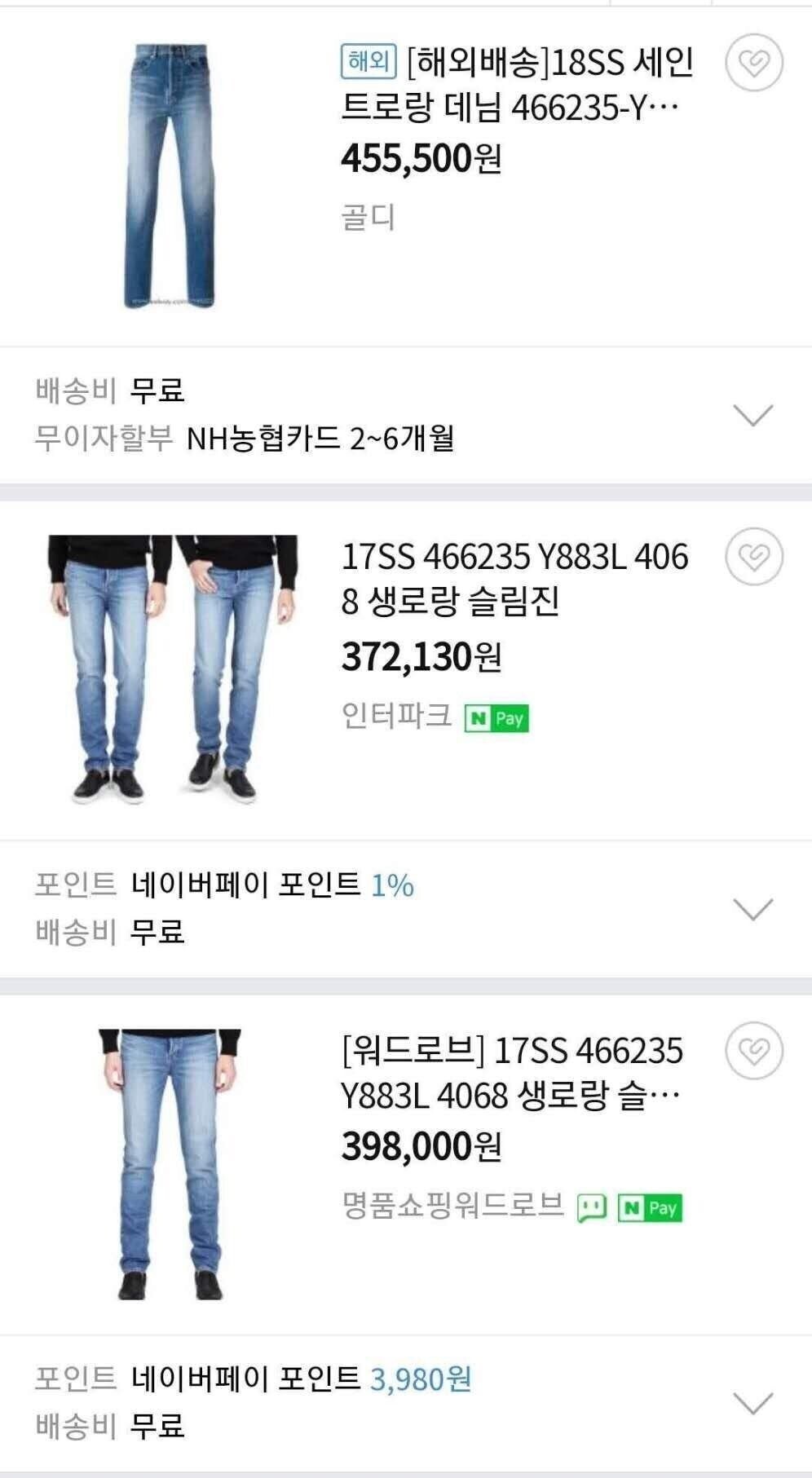812x1478 pixels.
Task: Save the 455,500원 jeans to wishlist
Action: pos(754,63)
